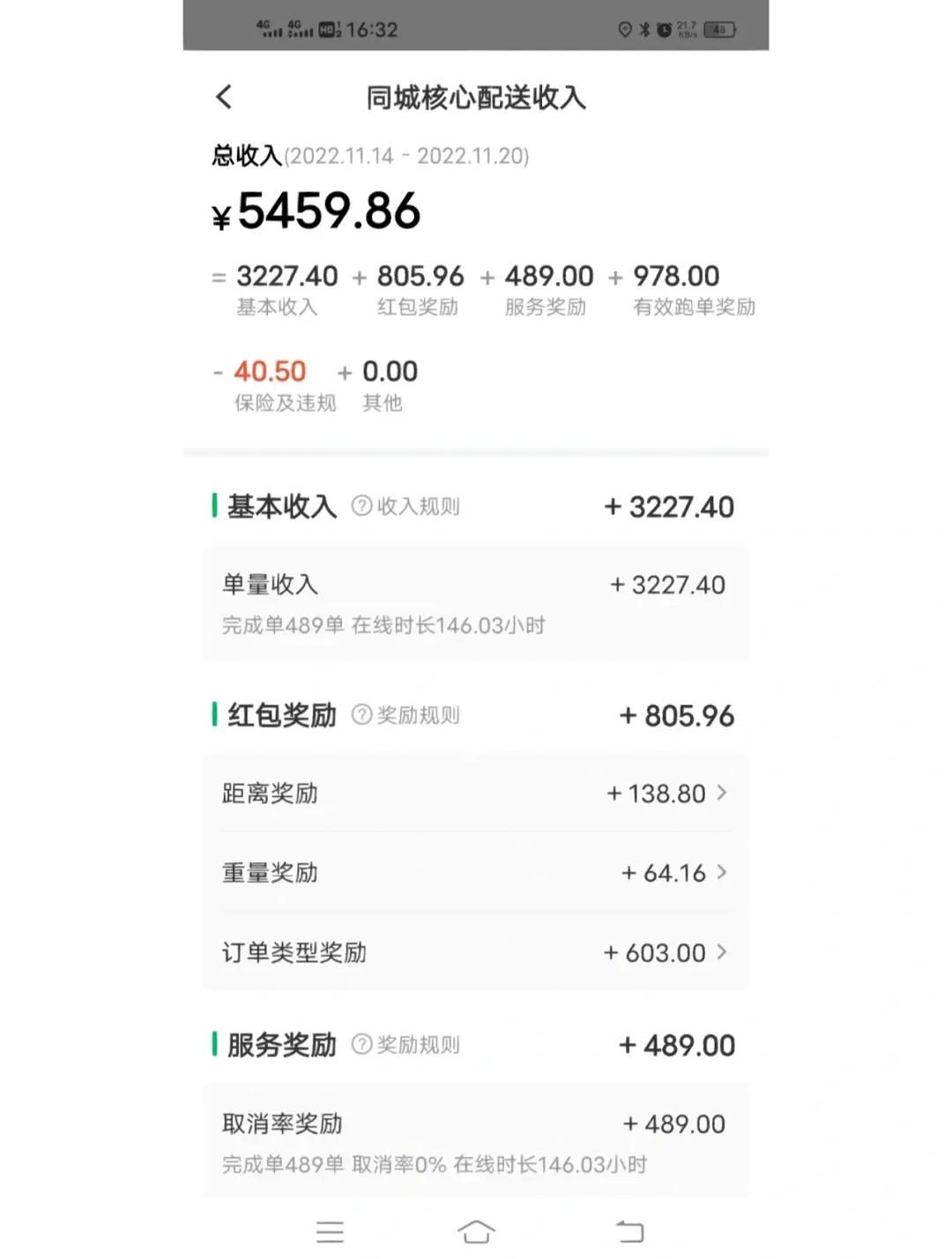The width and height of the screenshot is (952, 1259).
Task: Tap the system back icon at bottom right
Action: tap(628, 1232)
